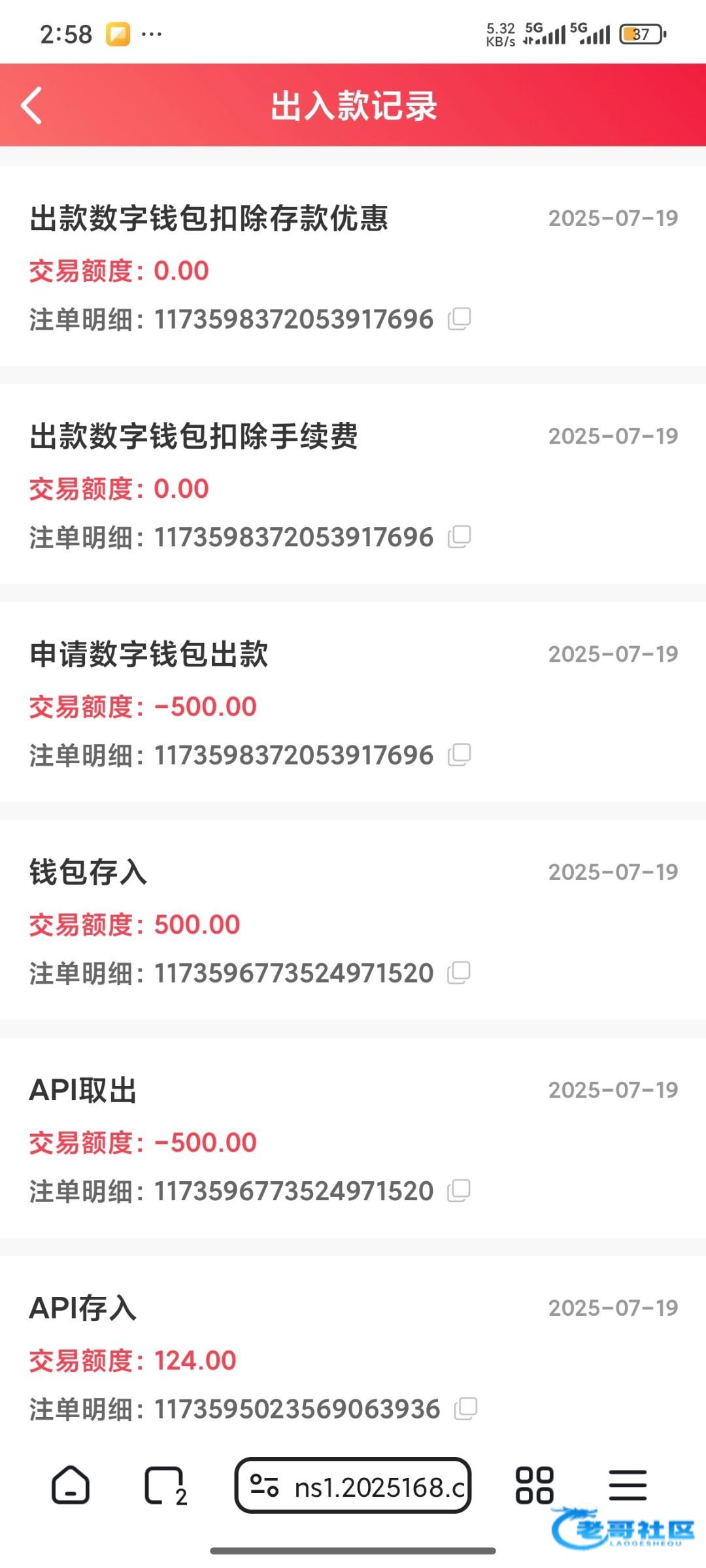Show the two open browser tabs
The width and height of the screenshot is (706, 1568).
(x=164, y=1486)
